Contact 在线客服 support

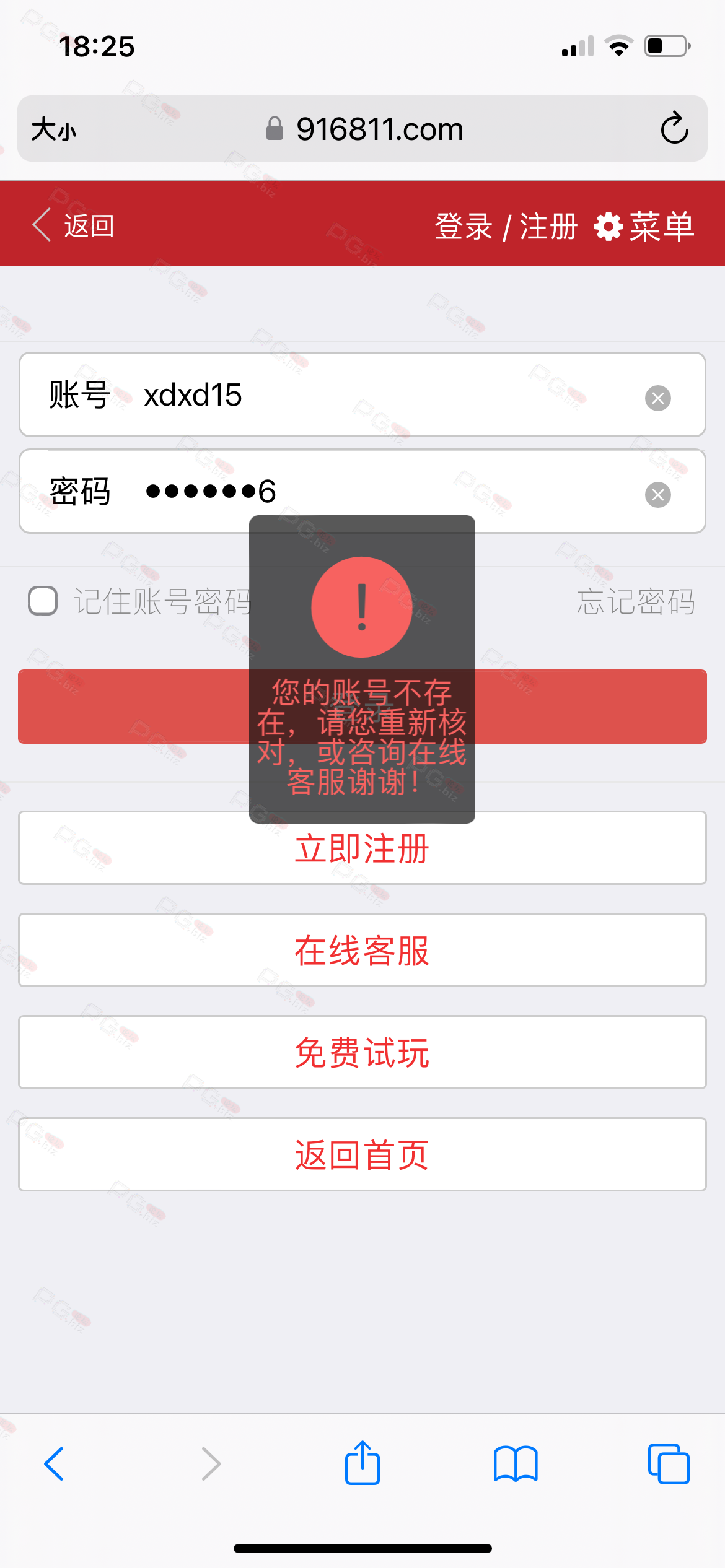[x=362, y=951]
